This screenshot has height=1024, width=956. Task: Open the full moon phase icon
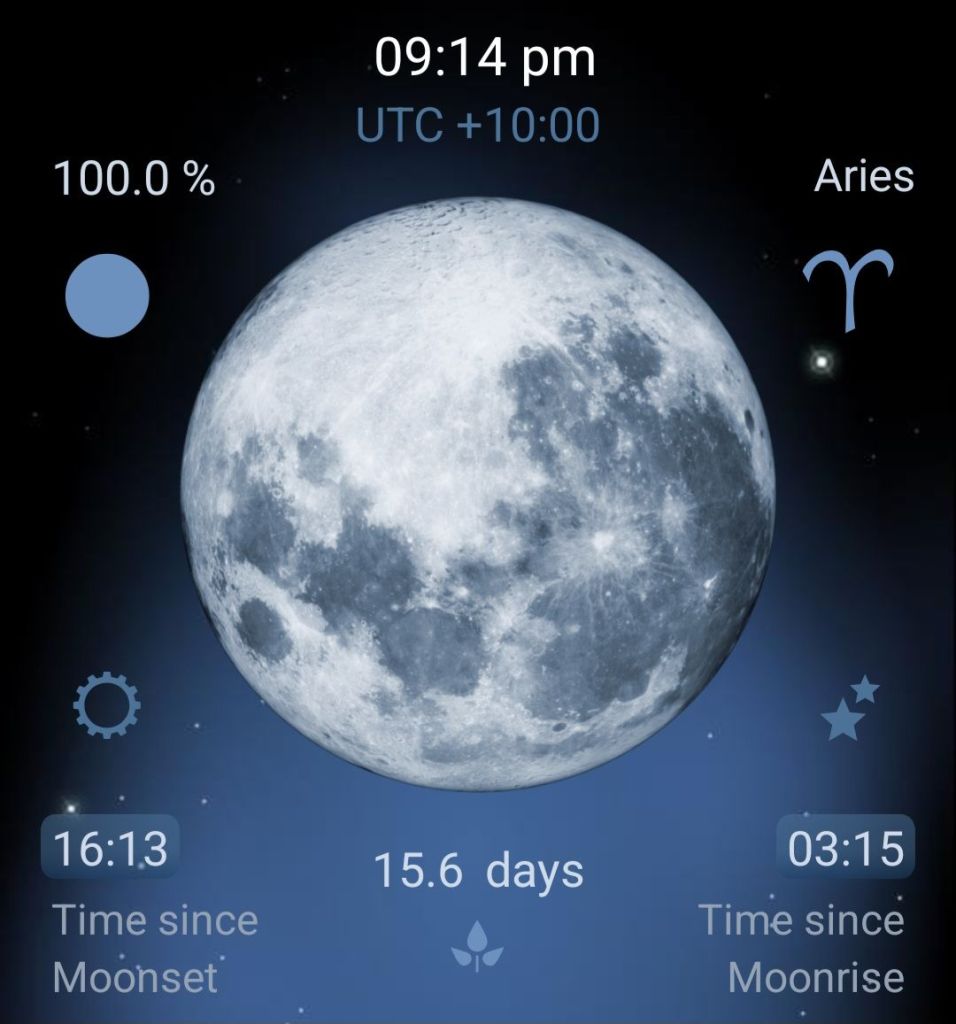(107, 296)
